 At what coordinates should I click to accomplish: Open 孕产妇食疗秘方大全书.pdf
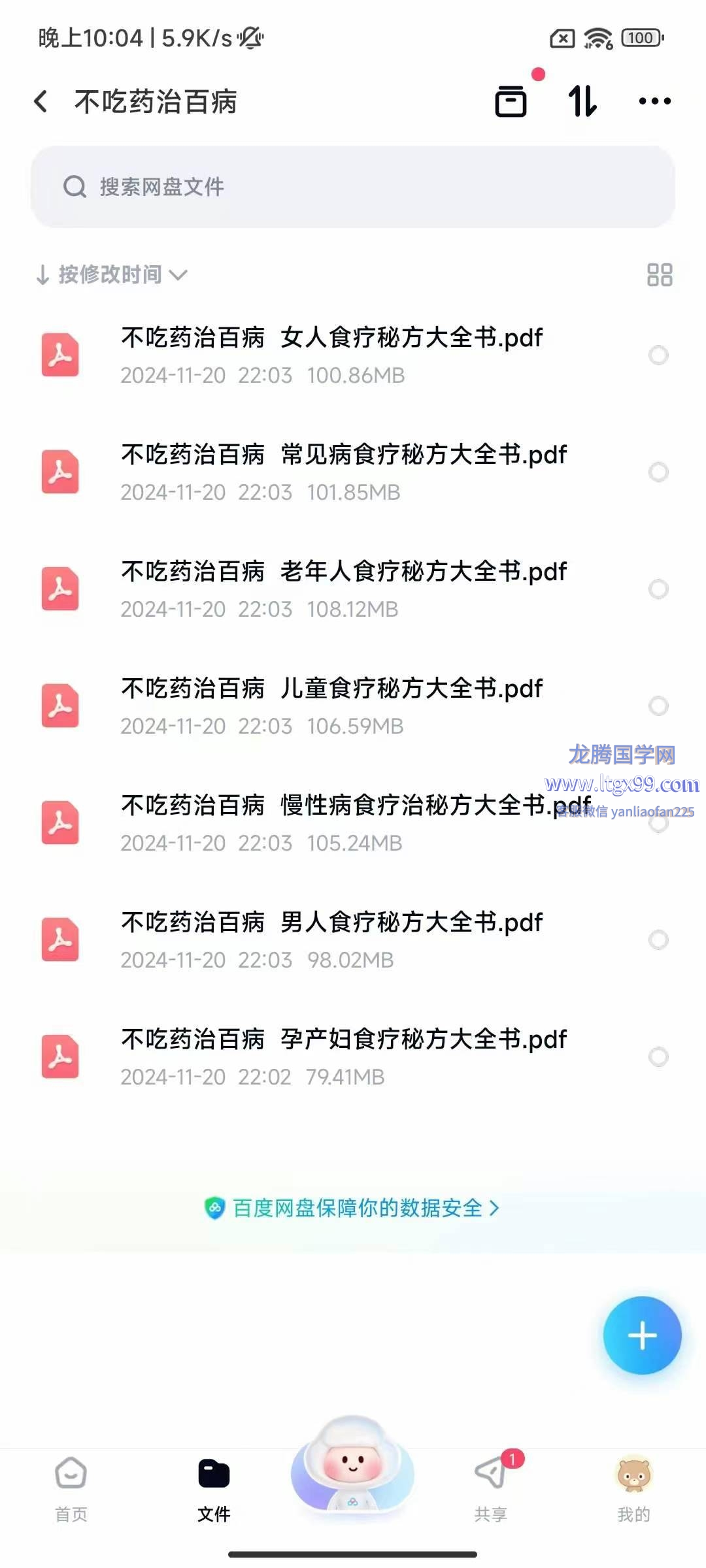(343, 1056)
